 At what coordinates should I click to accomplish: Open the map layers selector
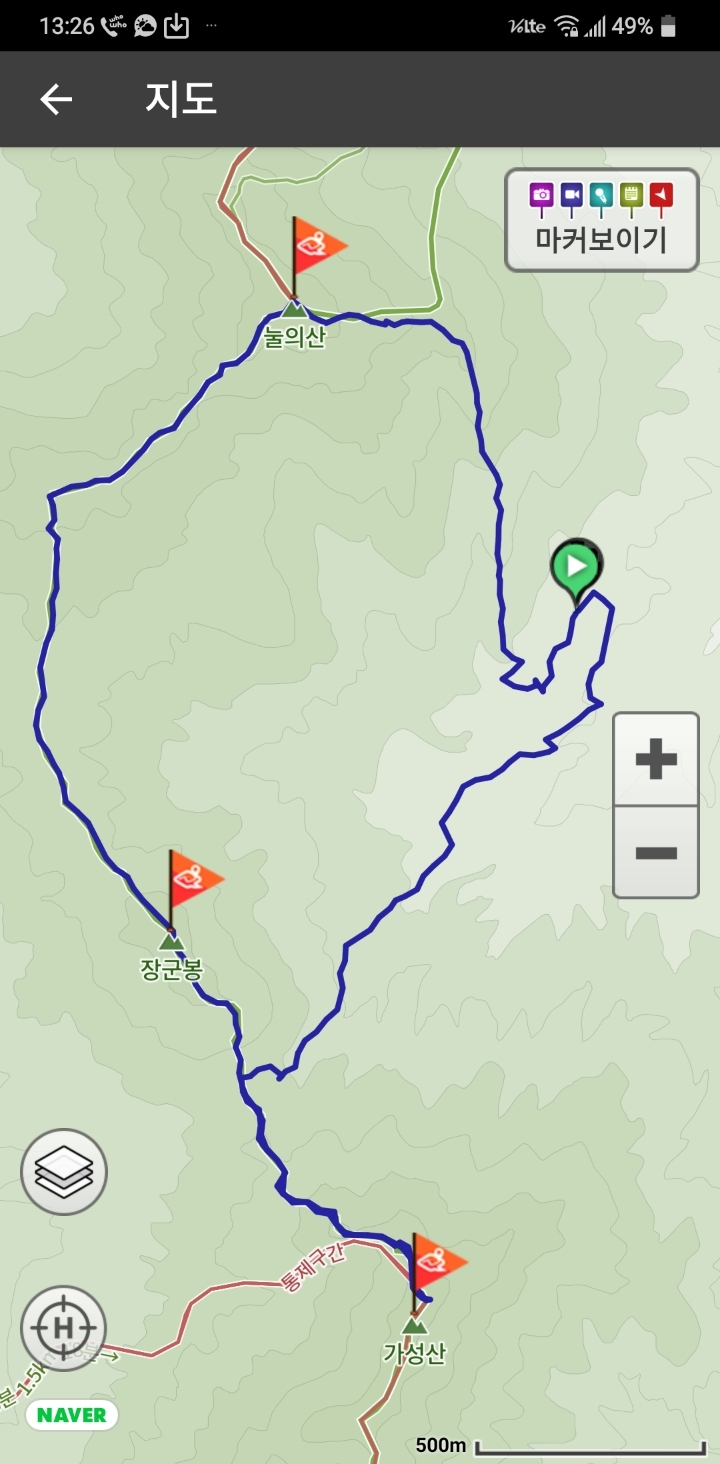64,1172
